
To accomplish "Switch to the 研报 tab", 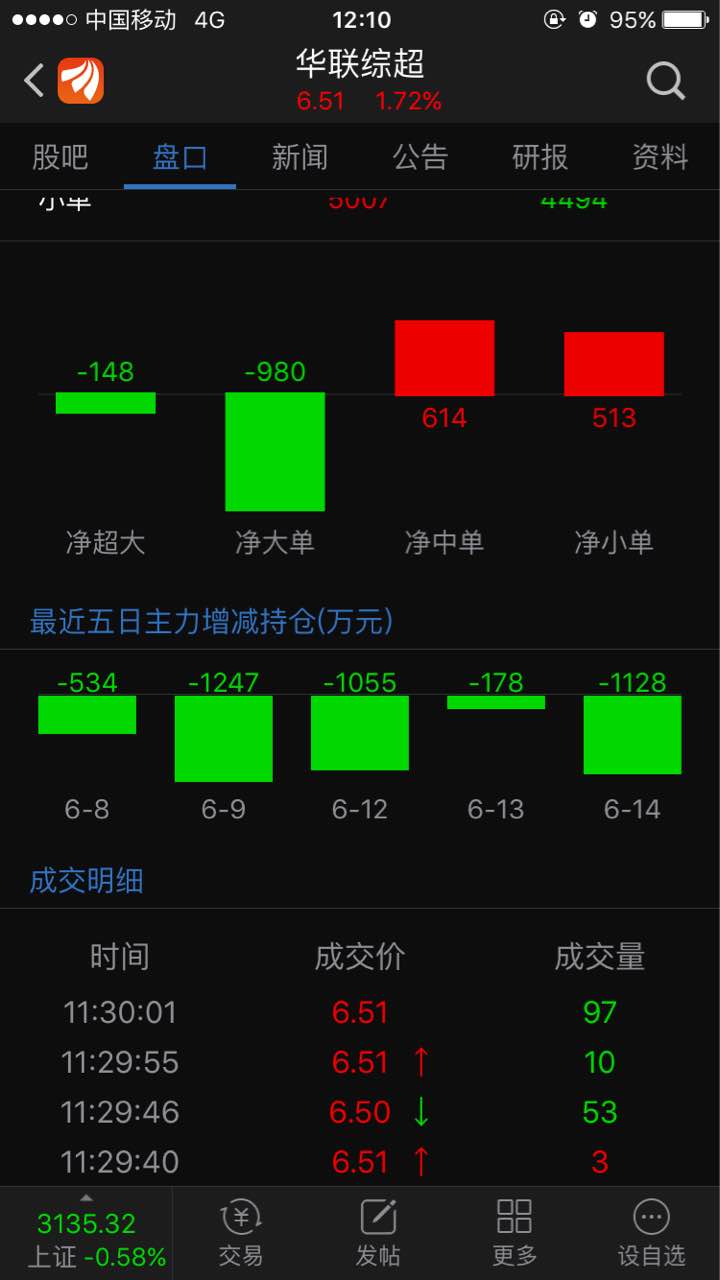I will 540,157.
